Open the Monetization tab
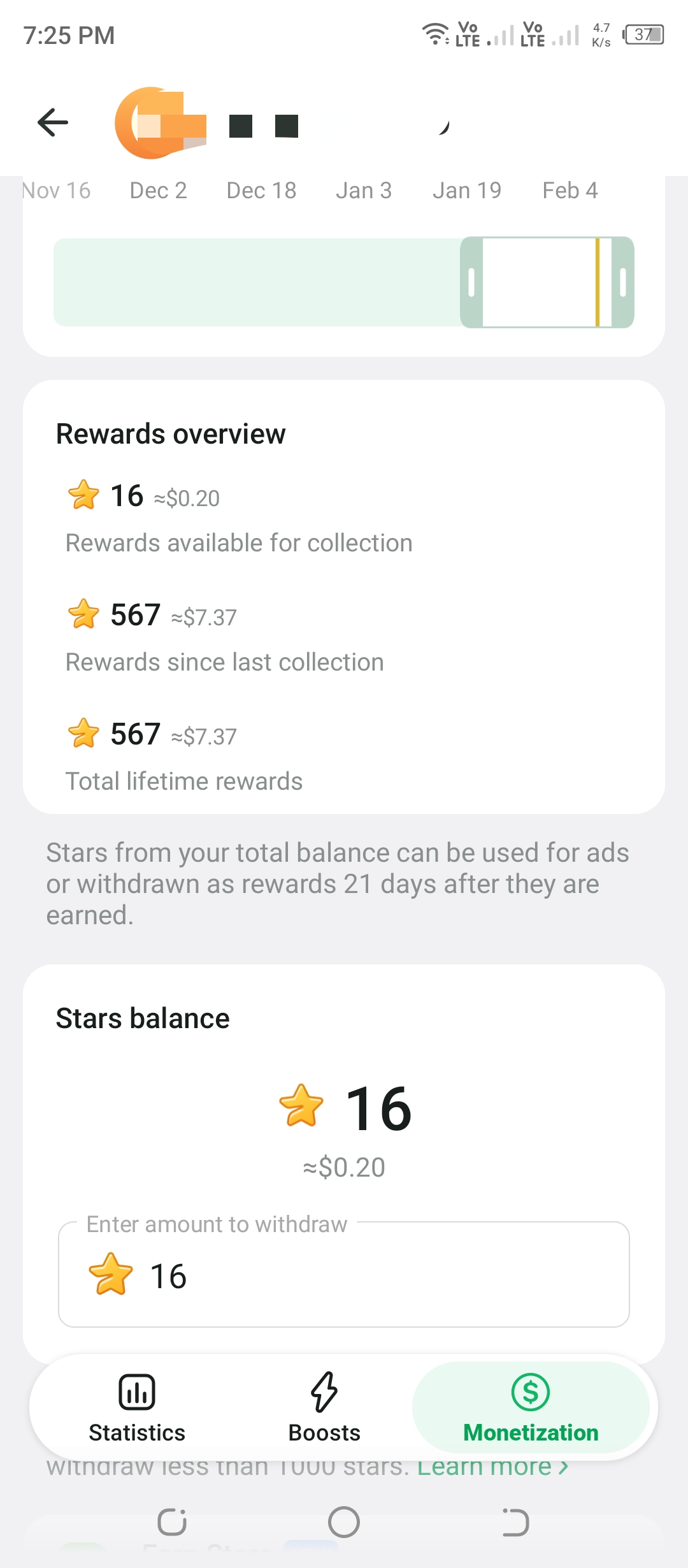 pos(531,1415)
